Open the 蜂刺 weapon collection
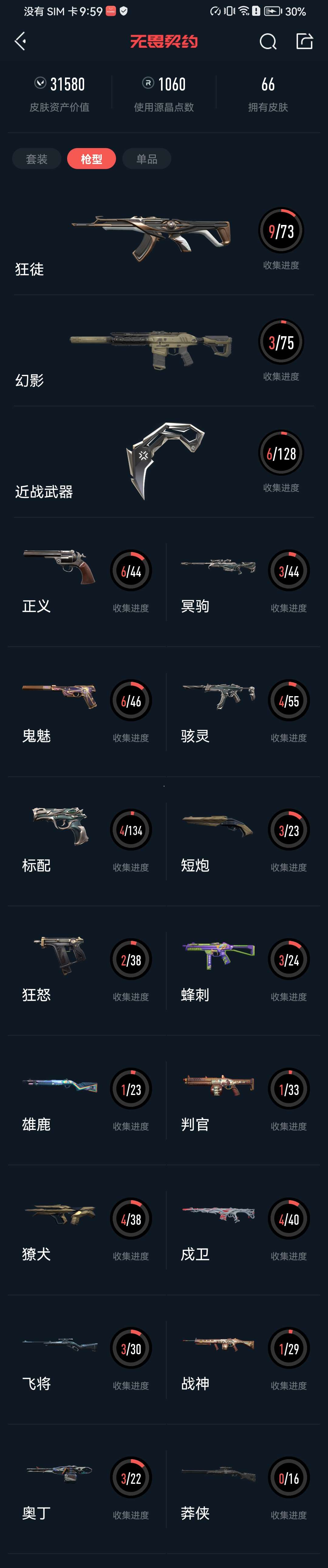Screen dimensions: 328x1568 point(243,971)
